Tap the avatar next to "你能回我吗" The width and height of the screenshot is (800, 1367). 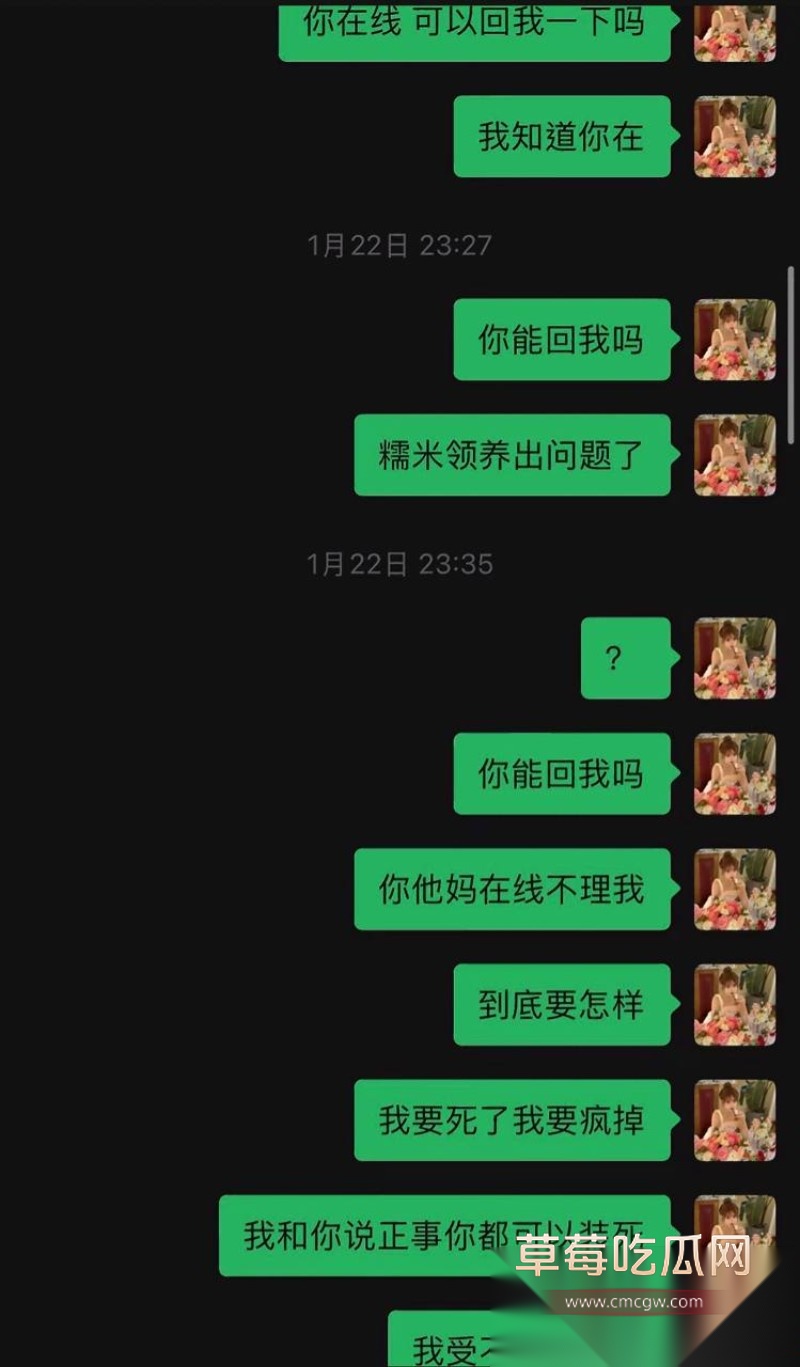point(735,340)
